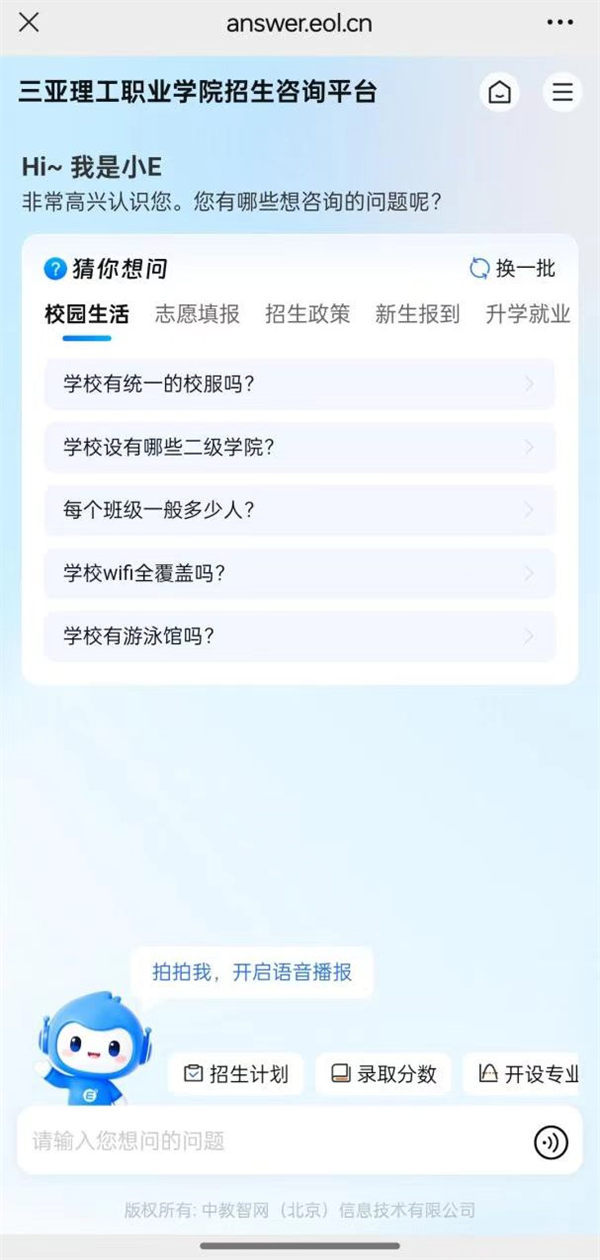Ask 学校设有哪些二级学院？
Screen dimensions: 600x1260
click(299, 447)
